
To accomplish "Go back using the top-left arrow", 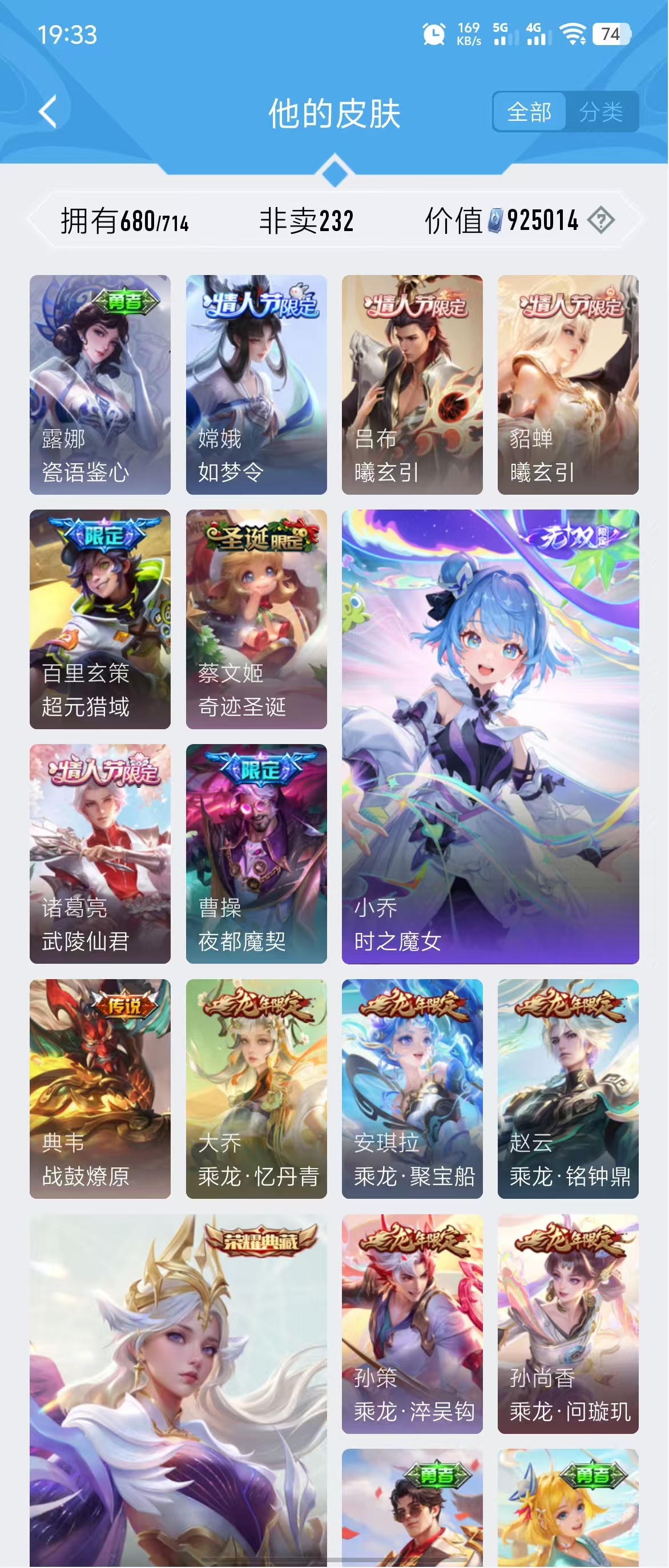I will tap(47, 112).
